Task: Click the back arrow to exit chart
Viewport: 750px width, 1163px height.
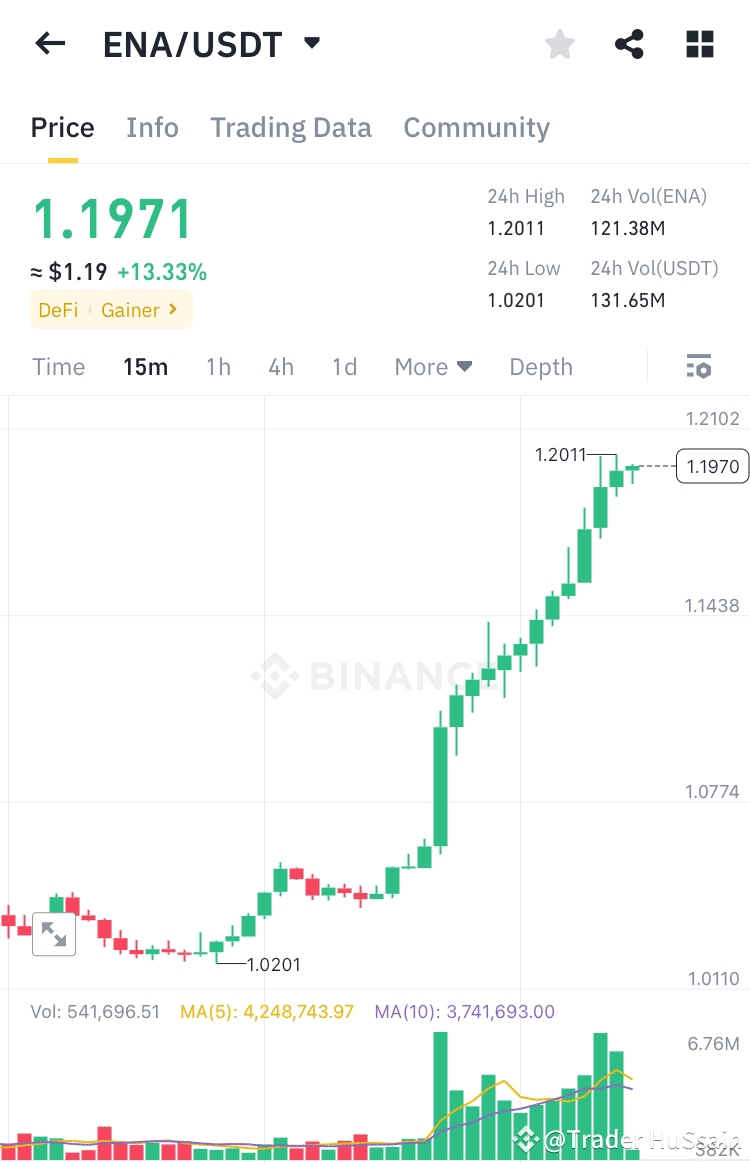Action: [x=50, y=43]
